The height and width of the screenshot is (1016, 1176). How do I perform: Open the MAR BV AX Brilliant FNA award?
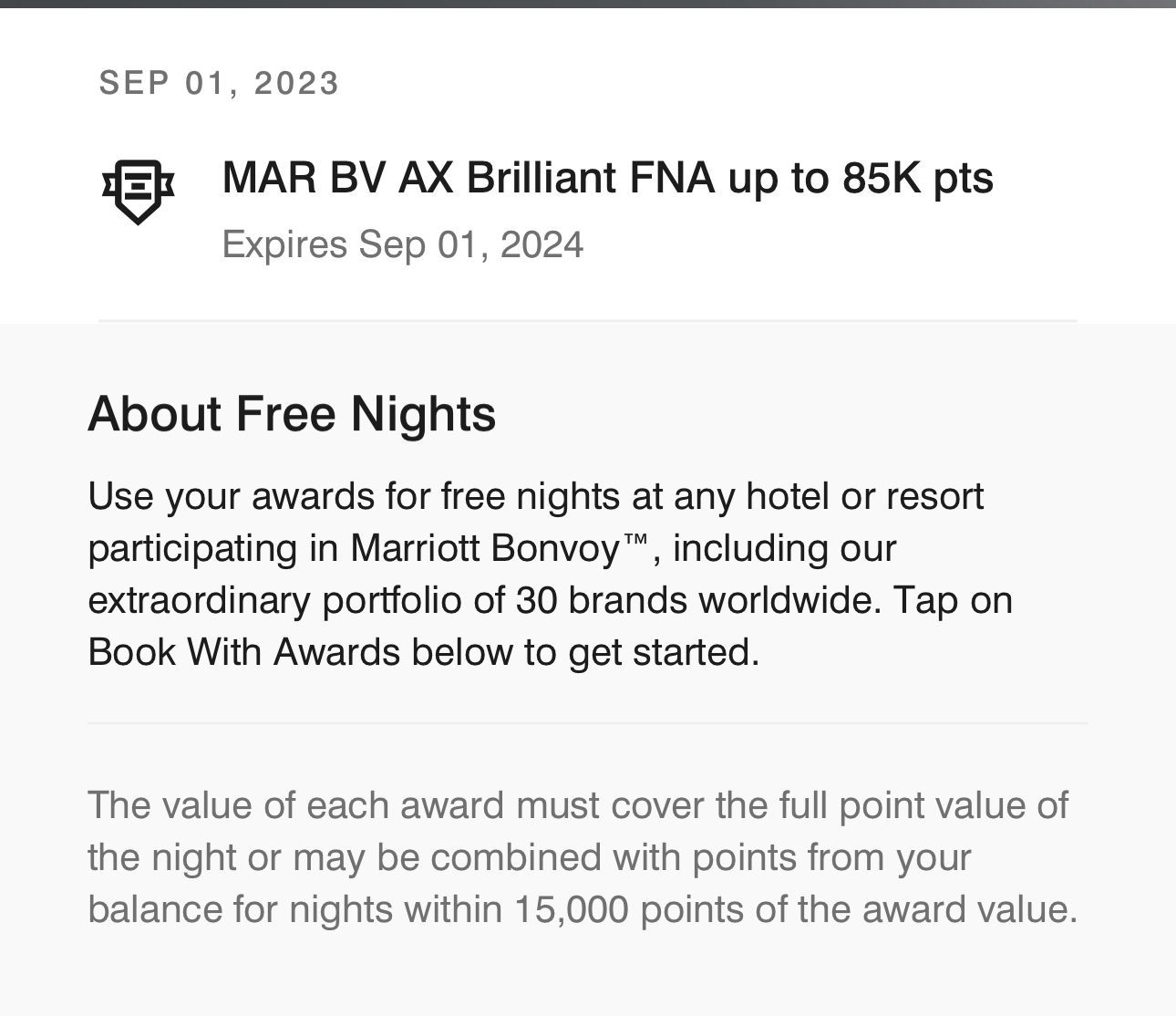click(x=588, y=210)
